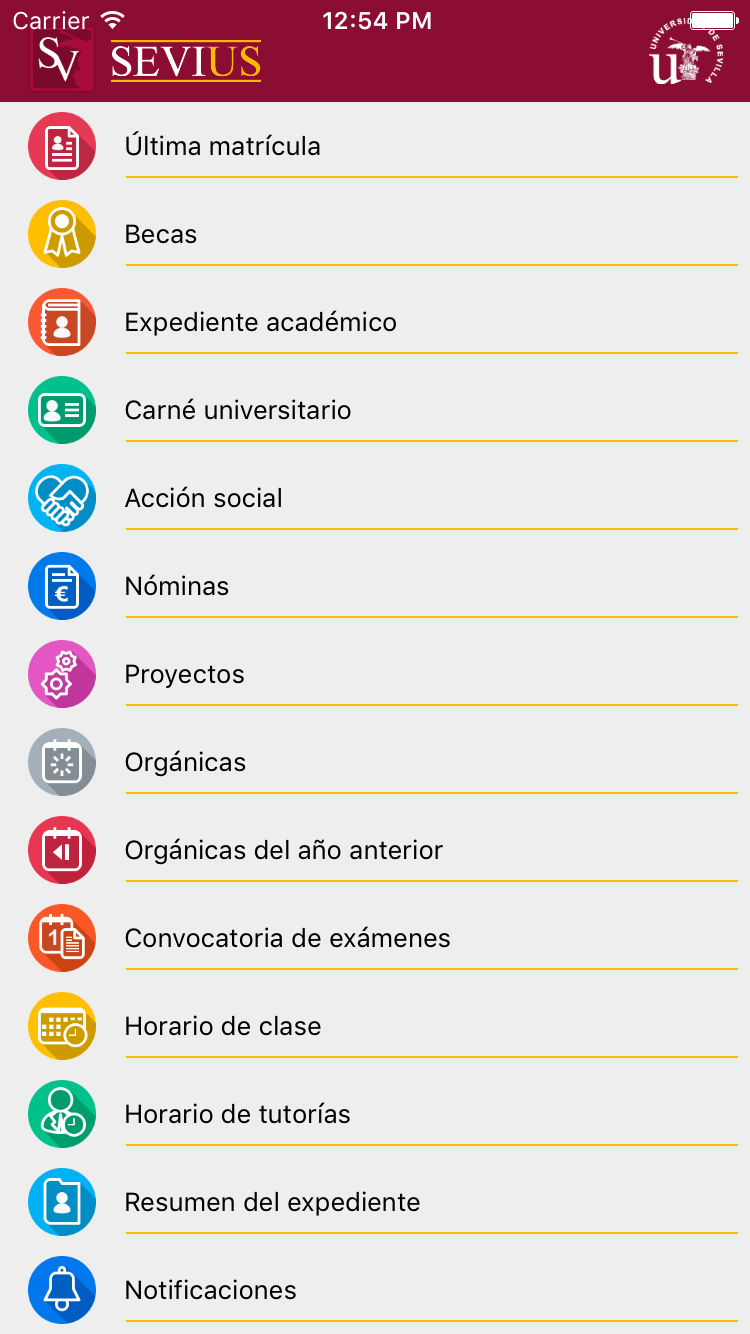Go to Acción social
The height and width of the screenshot is (1334, 750).
[x=204, y=498]
